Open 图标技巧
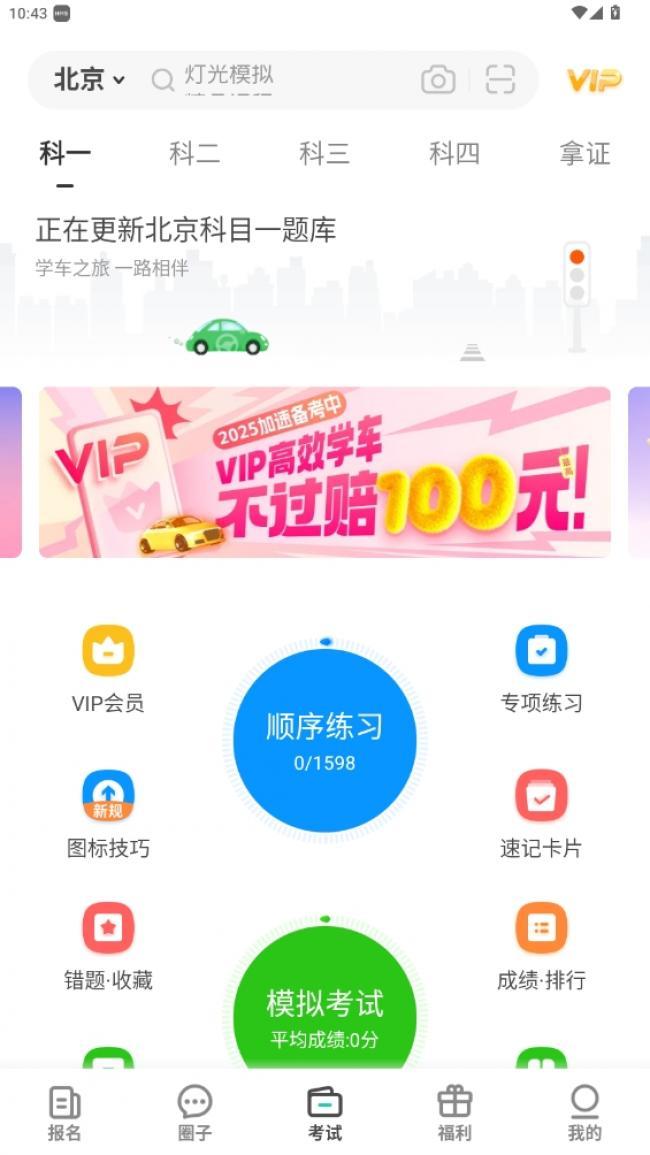The image size is (650, 1155). [x=108, y=814]
